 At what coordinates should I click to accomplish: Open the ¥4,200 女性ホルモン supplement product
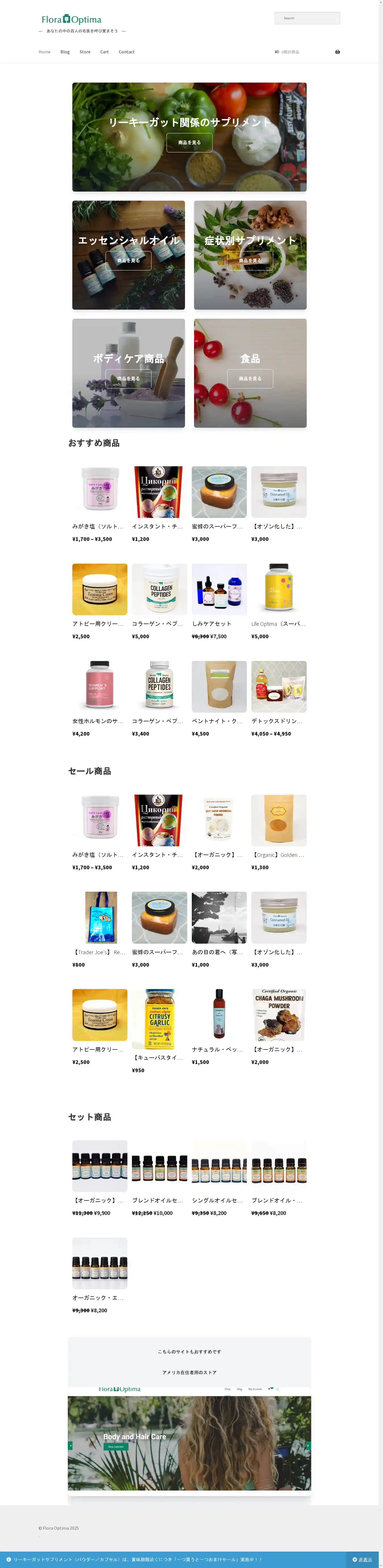coord(100,687)
